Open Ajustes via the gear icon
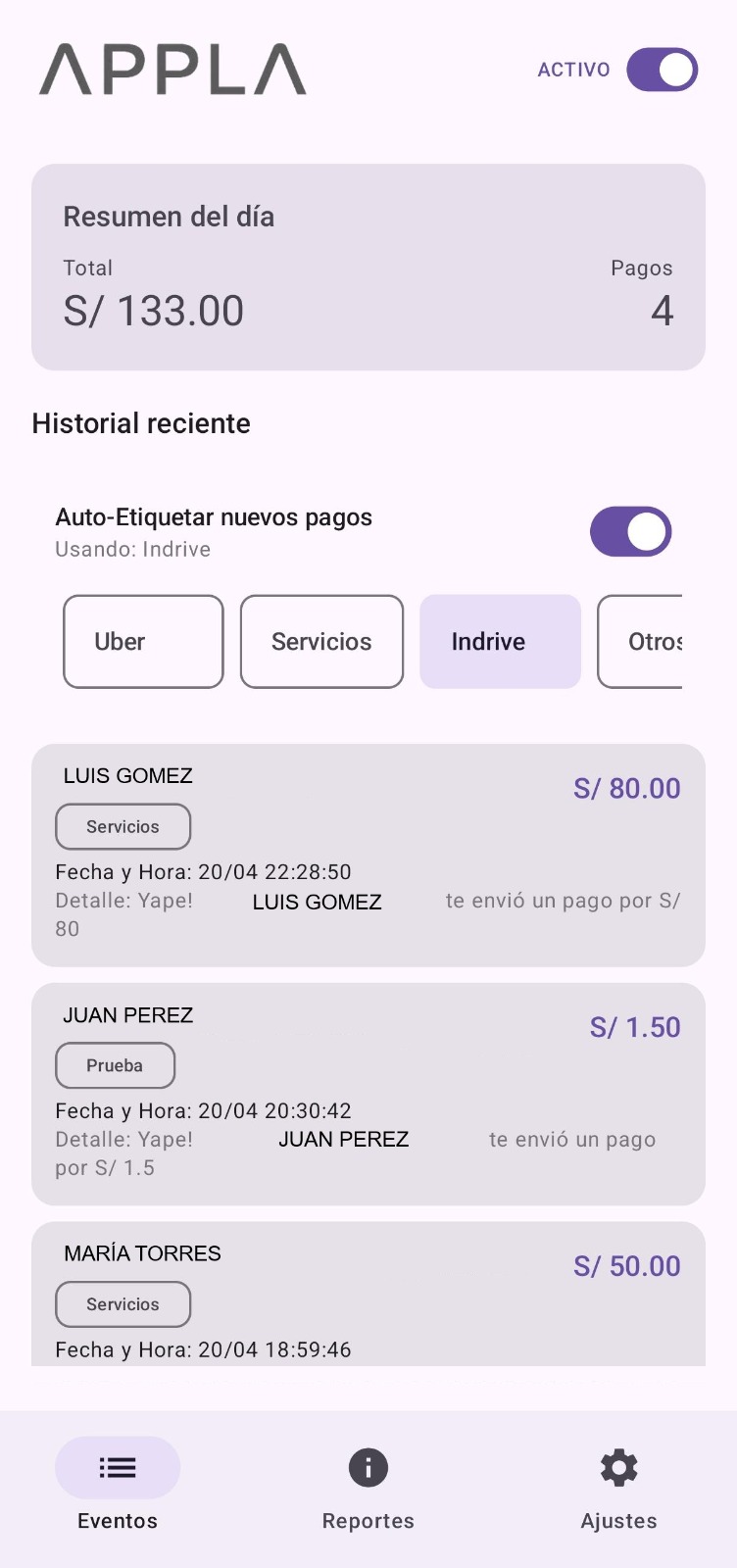Image resolution: width=737 pixels, height=1568 pixels. point(617,1467)
